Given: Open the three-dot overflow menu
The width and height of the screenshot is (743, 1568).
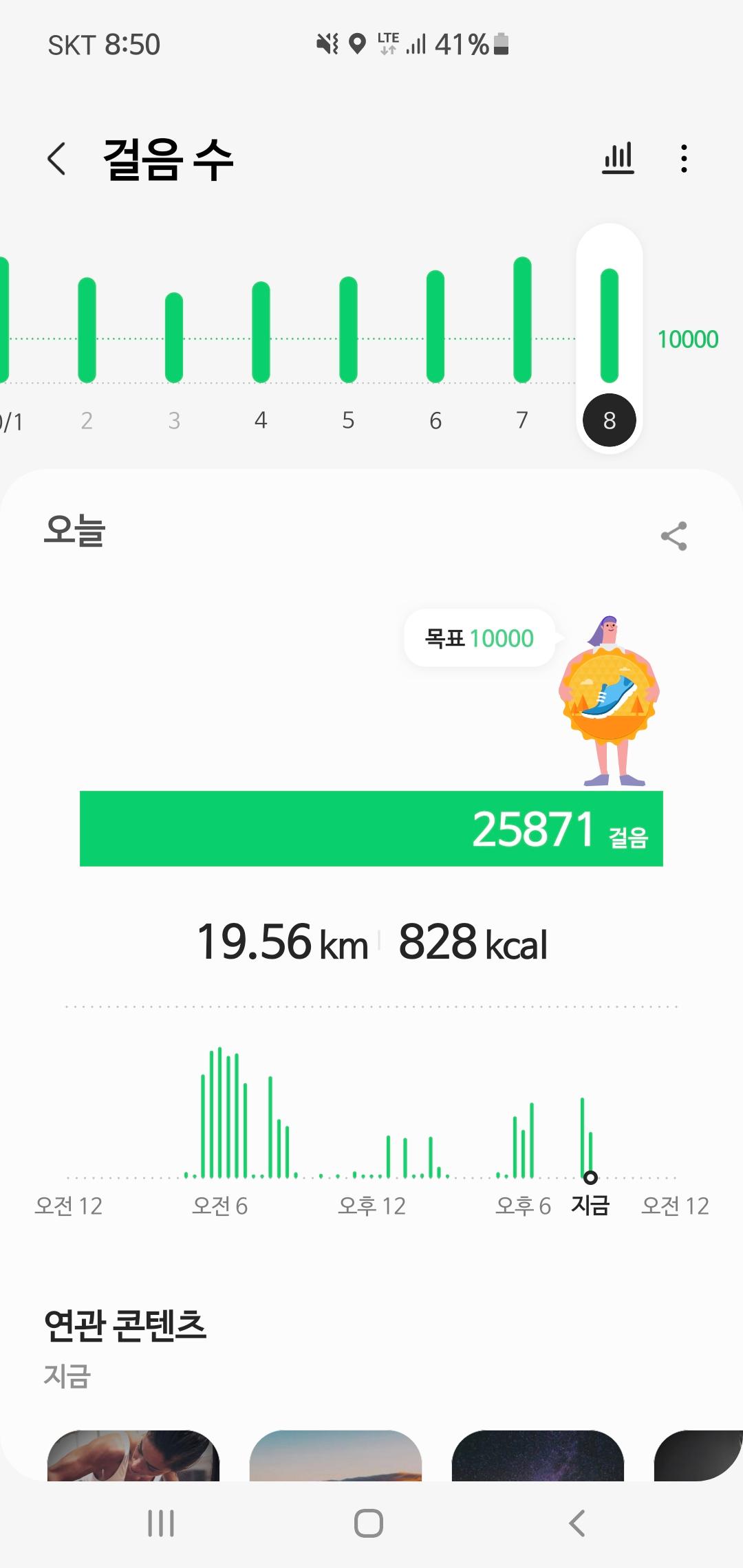Looking at the screenshot, I should (683, 159).
